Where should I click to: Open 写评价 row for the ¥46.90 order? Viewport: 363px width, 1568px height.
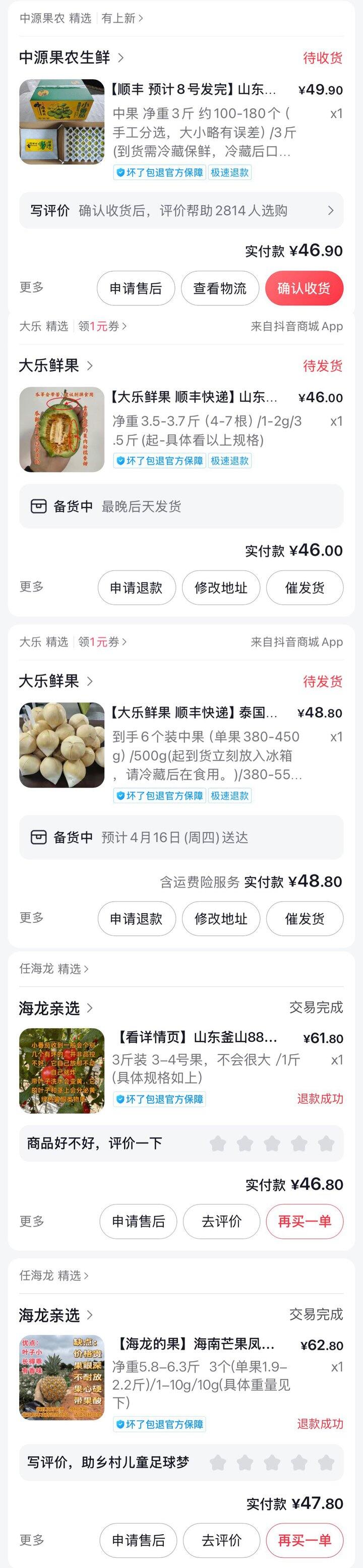point(181,211)
